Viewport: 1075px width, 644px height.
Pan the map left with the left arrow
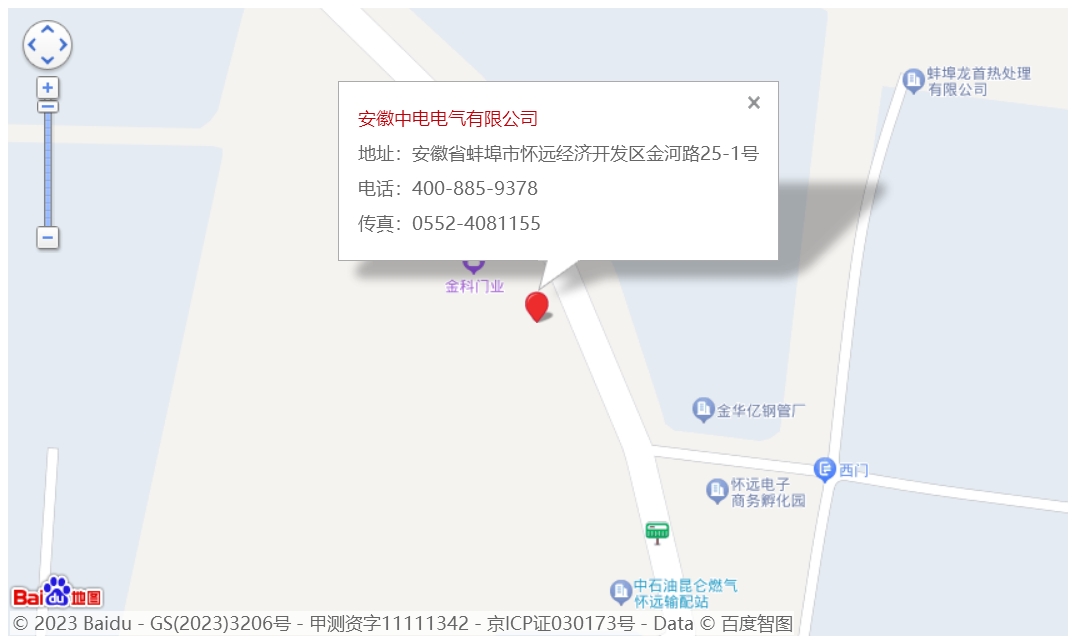pyautogui.click(x=31, y=45)
